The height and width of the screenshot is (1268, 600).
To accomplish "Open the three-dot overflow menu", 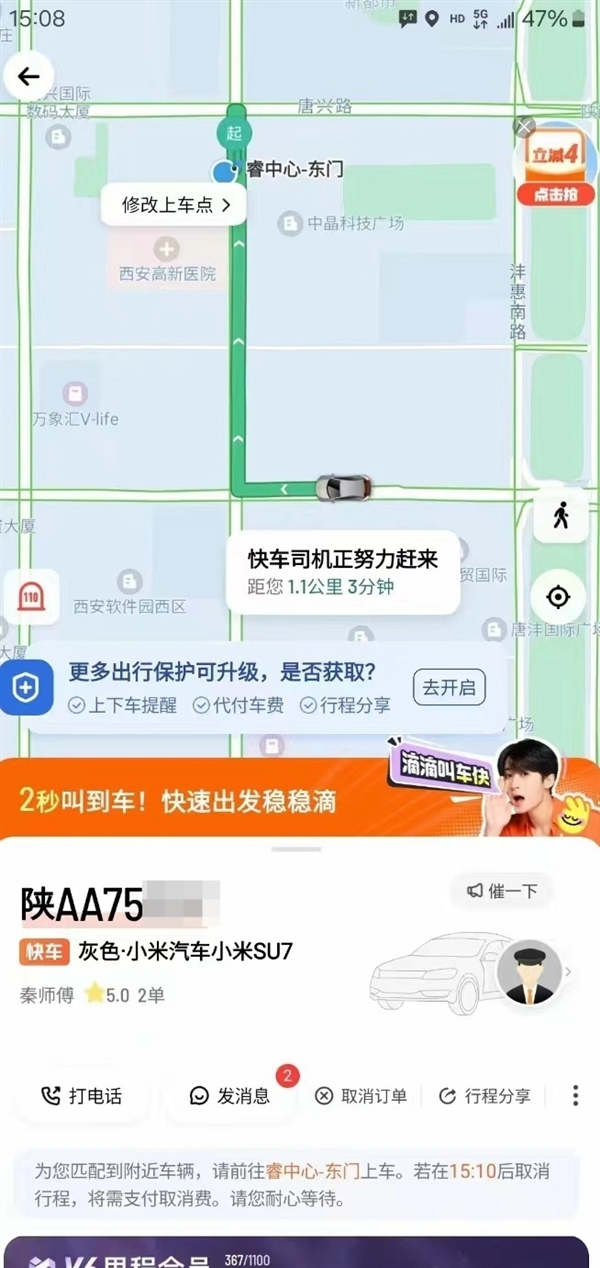I will coord(575,1096).
